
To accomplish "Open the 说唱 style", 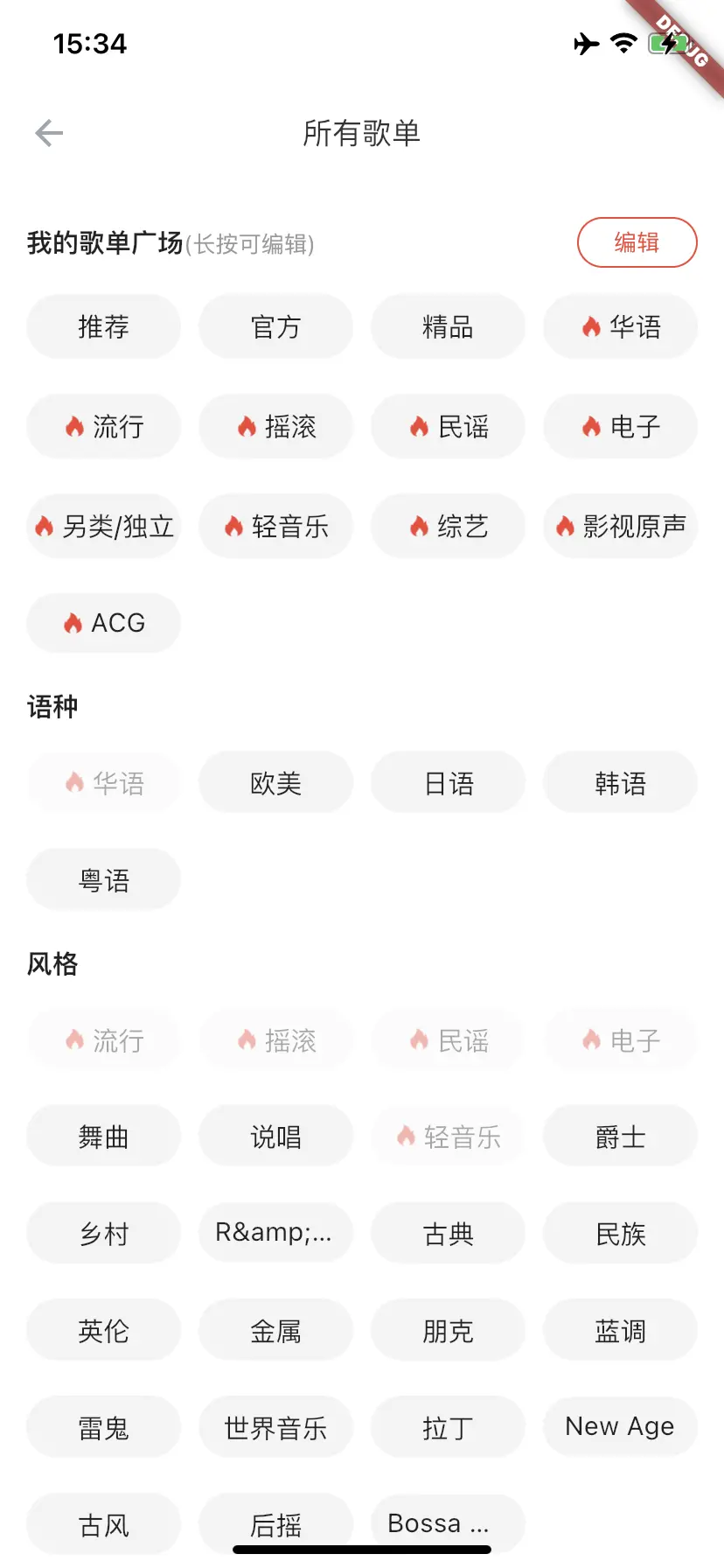I will pyautogui.click(x=275, y=1137).
